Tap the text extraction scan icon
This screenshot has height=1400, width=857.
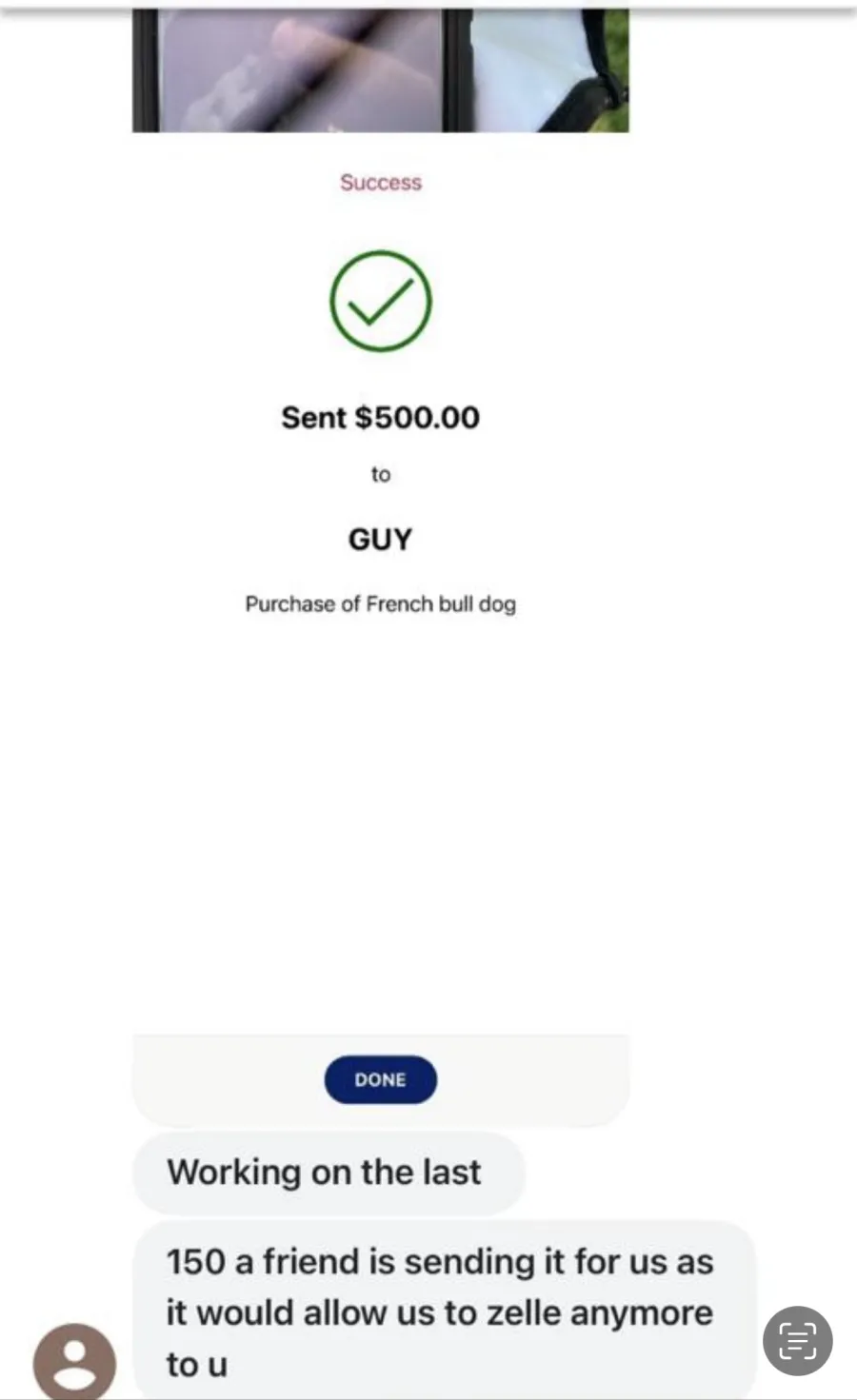coord(797,1340)
